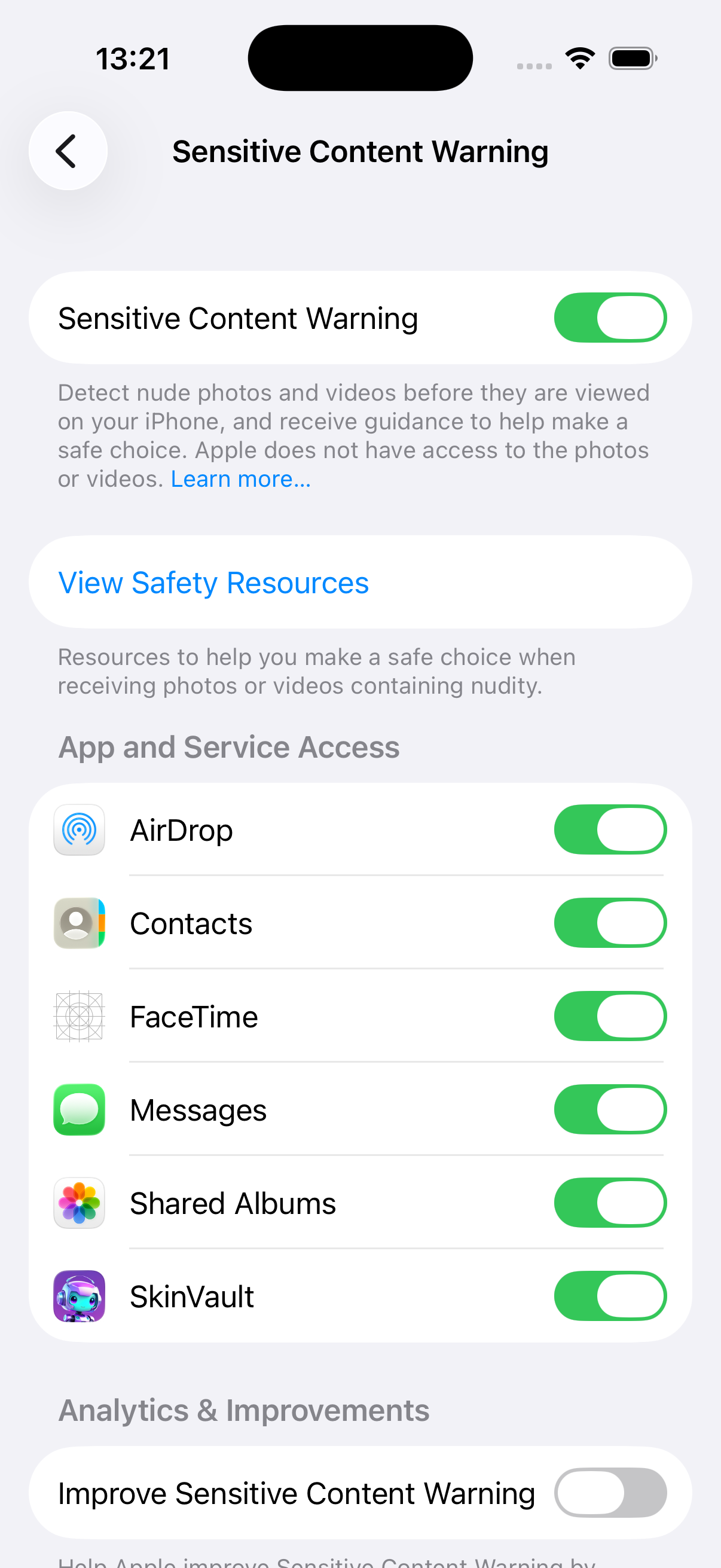The height and width of the screenshot is (1568, 721).
Task: Open the Learn more link
Action: 241,479
